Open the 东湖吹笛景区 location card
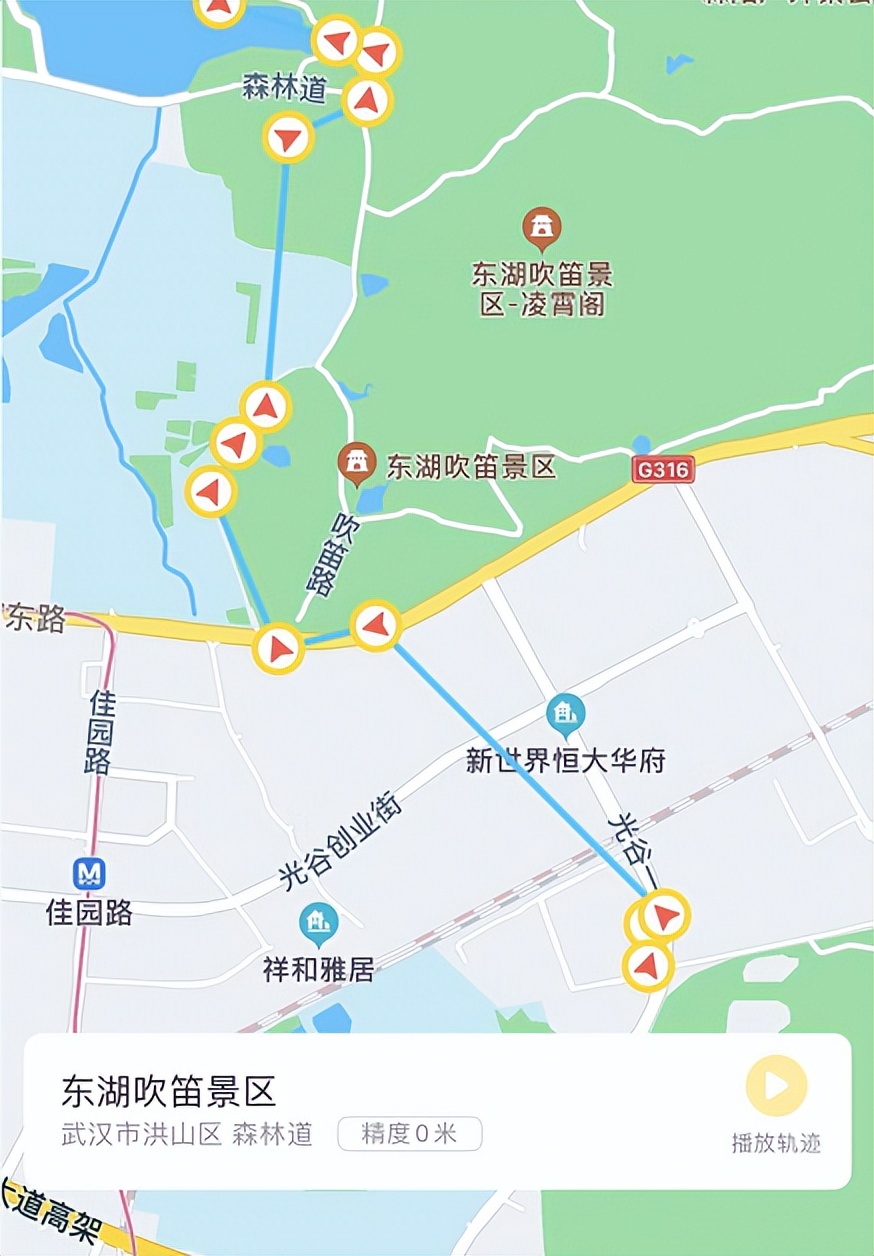Viewport: 874px width, 1256px height. (x=300, y=1110)
